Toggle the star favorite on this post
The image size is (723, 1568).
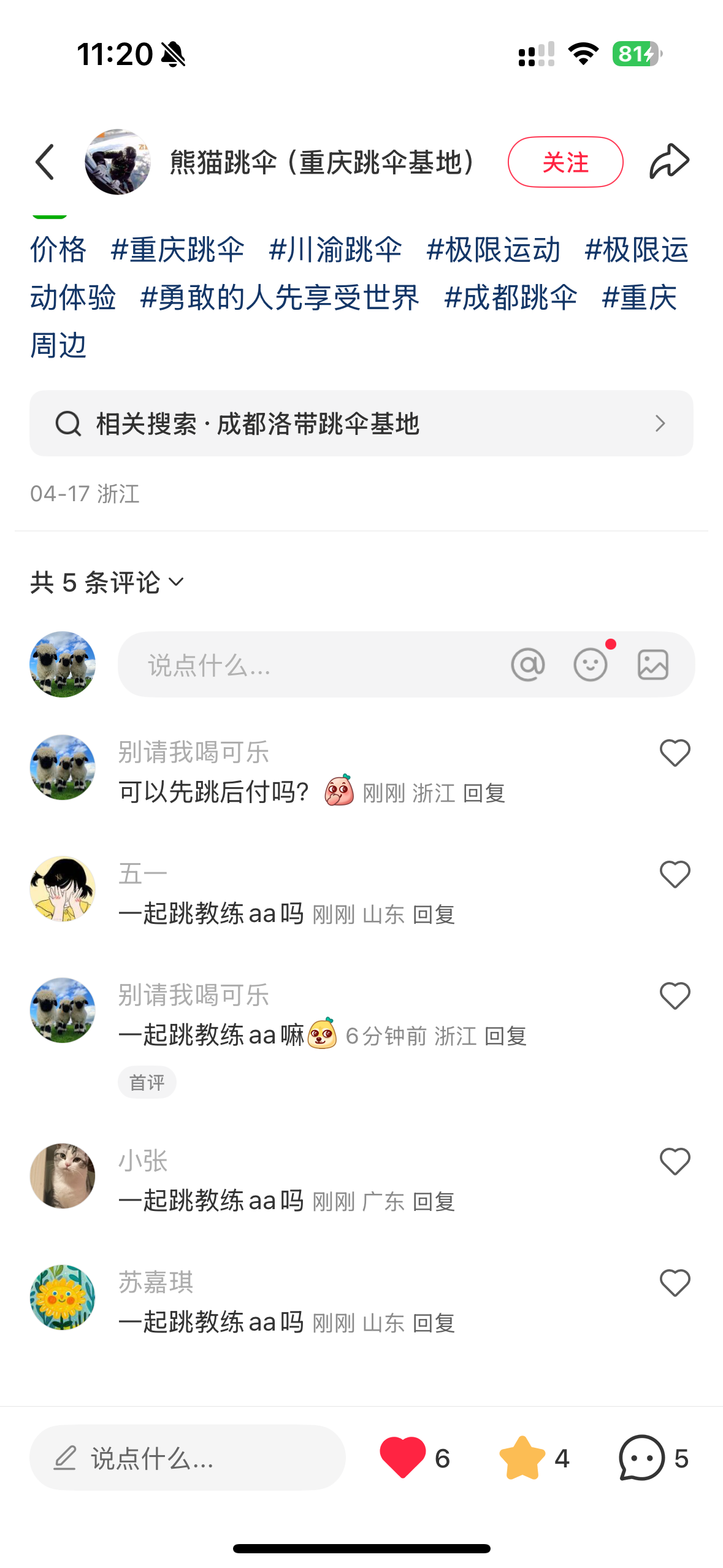click(x=522, y=1458)
